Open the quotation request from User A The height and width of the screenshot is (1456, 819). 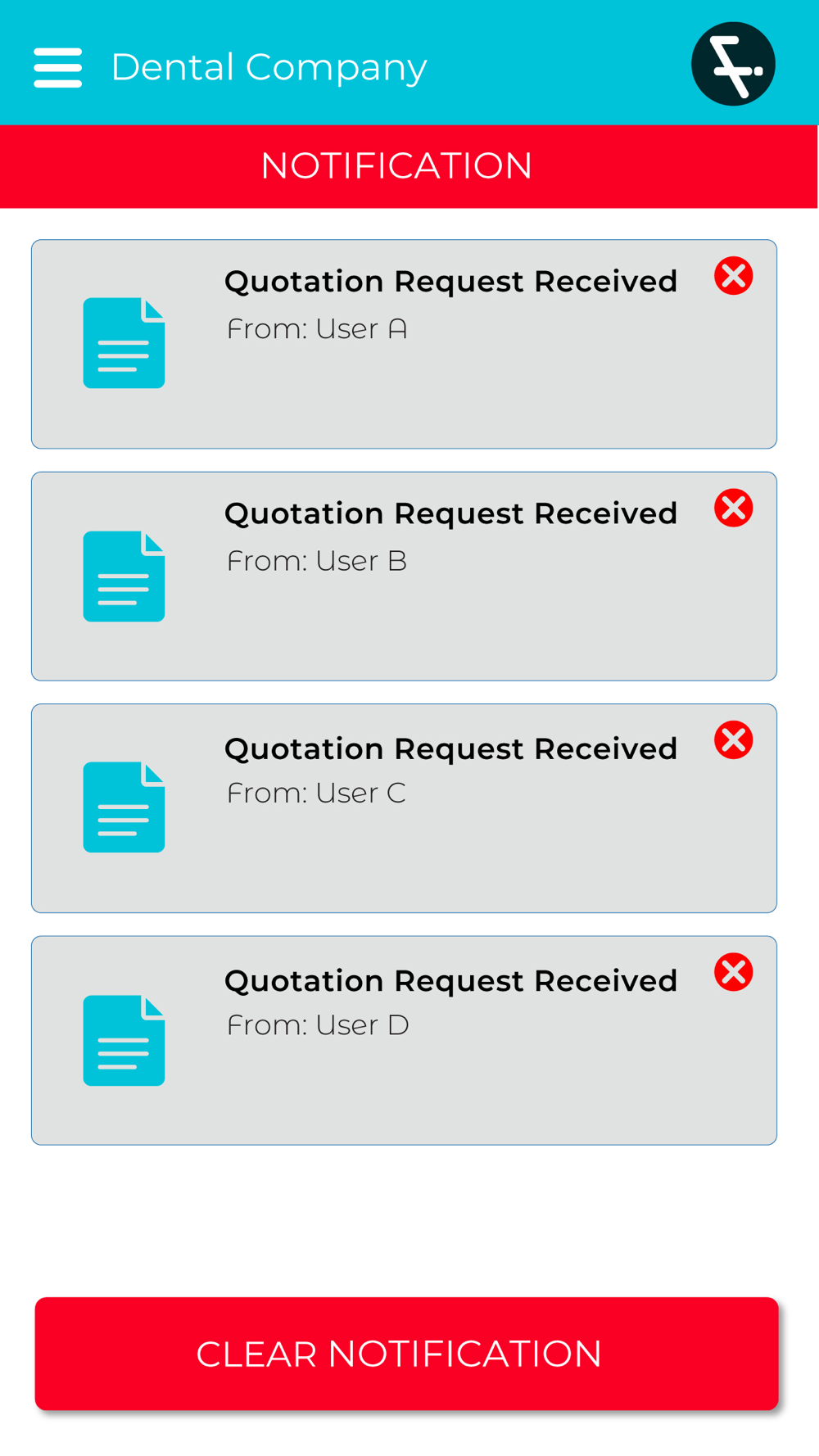404,344
